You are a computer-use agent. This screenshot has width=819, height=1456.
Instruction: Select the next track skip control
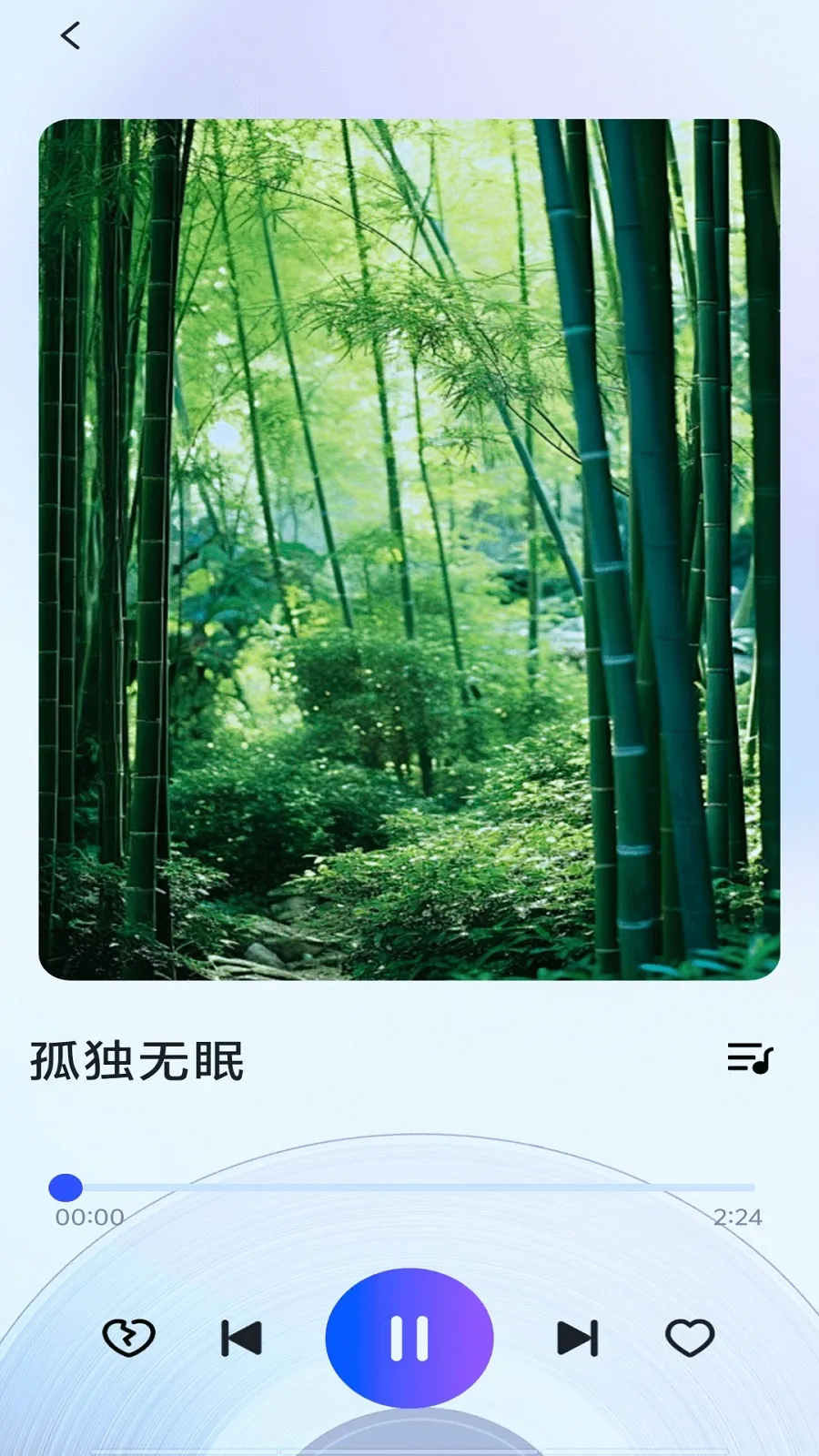tap(575, 1339)
